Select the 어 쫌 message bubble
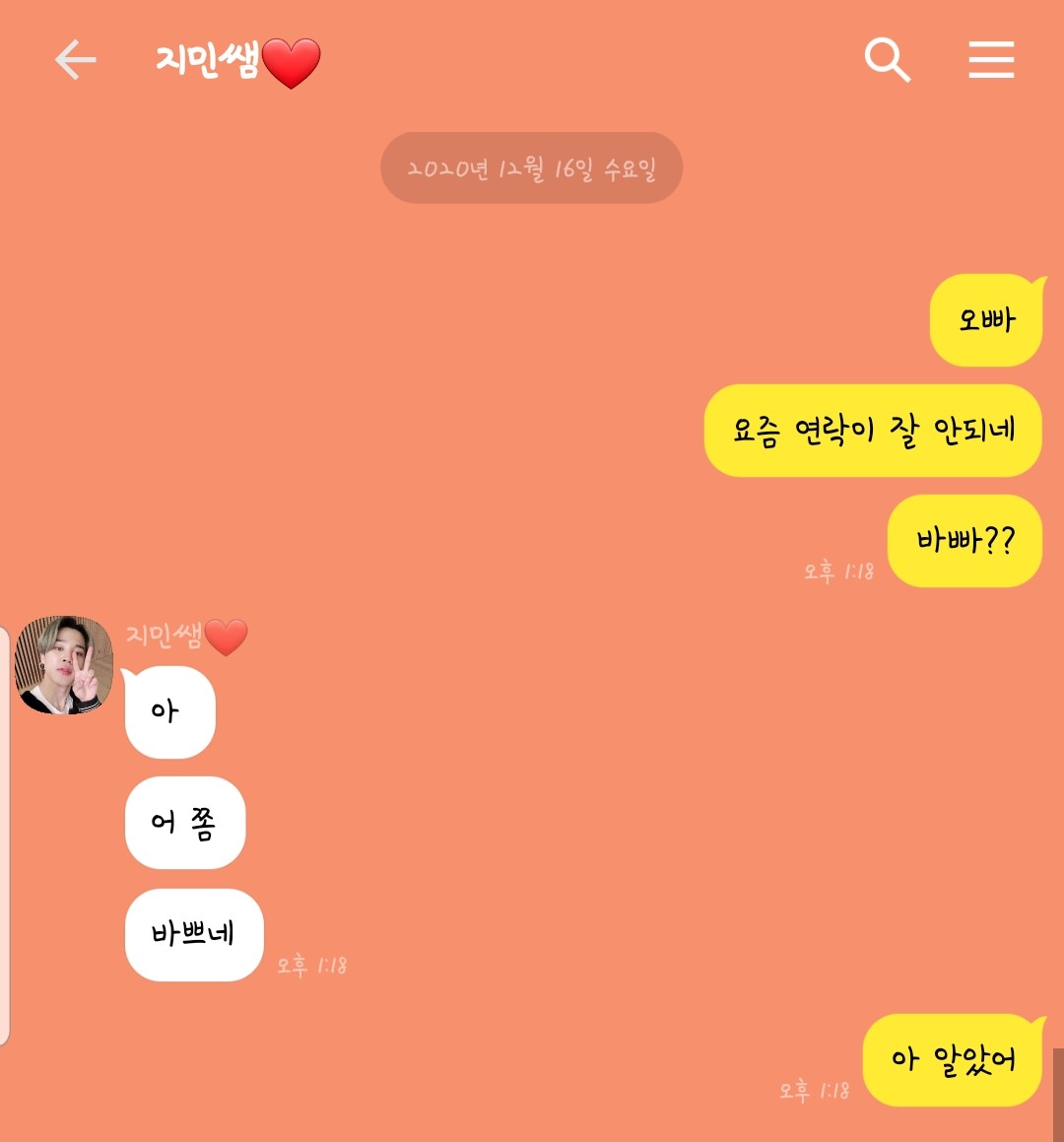This screenshot has height=1142, width=1064. (184, 823)
